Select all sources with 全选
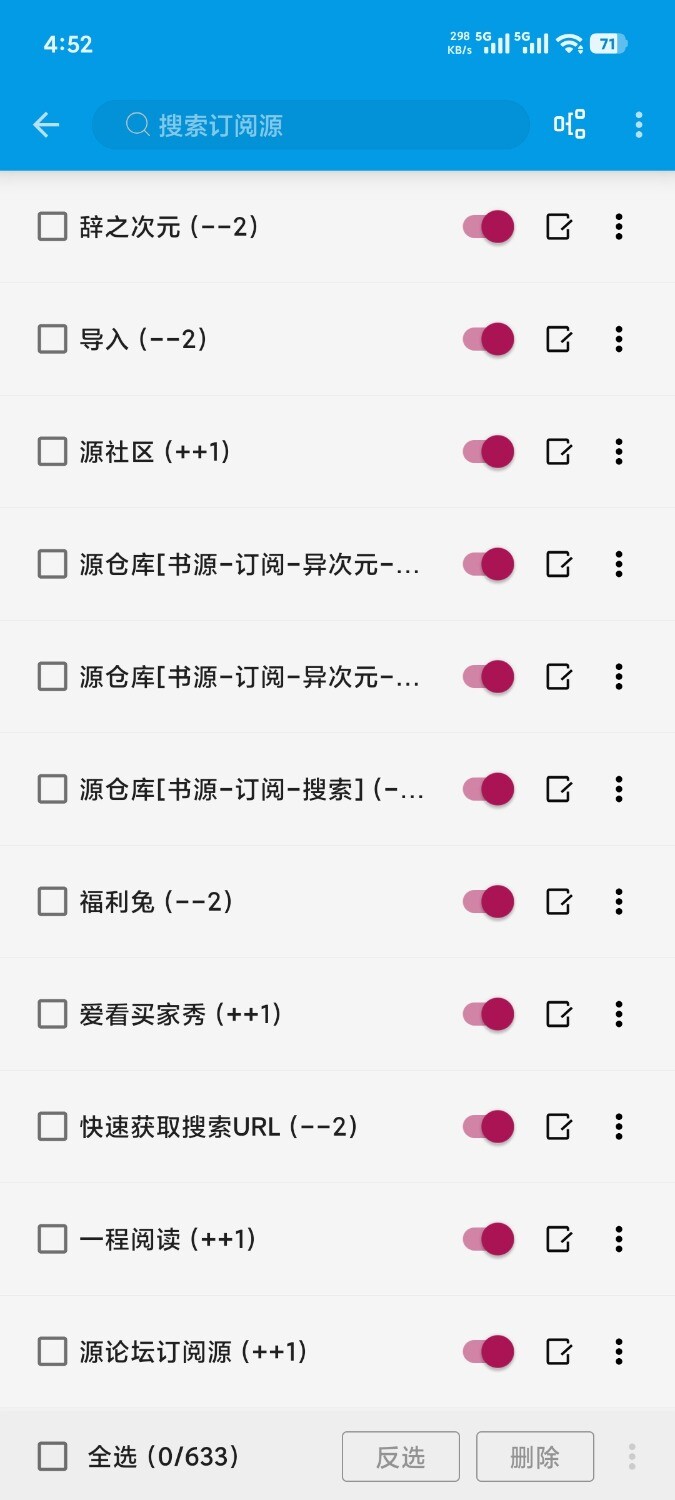 [x=52, y=1456]
